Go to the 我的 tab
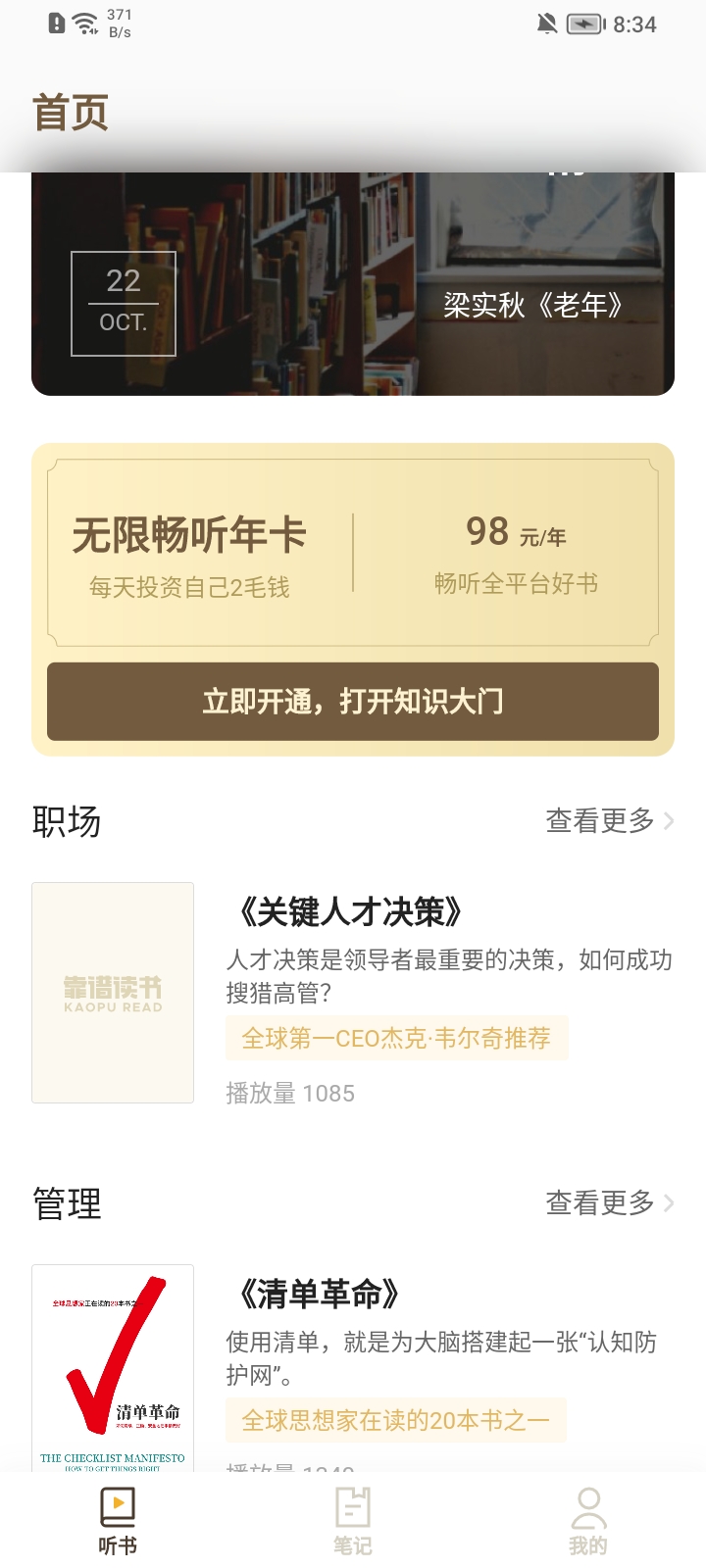 point(588,1521)
